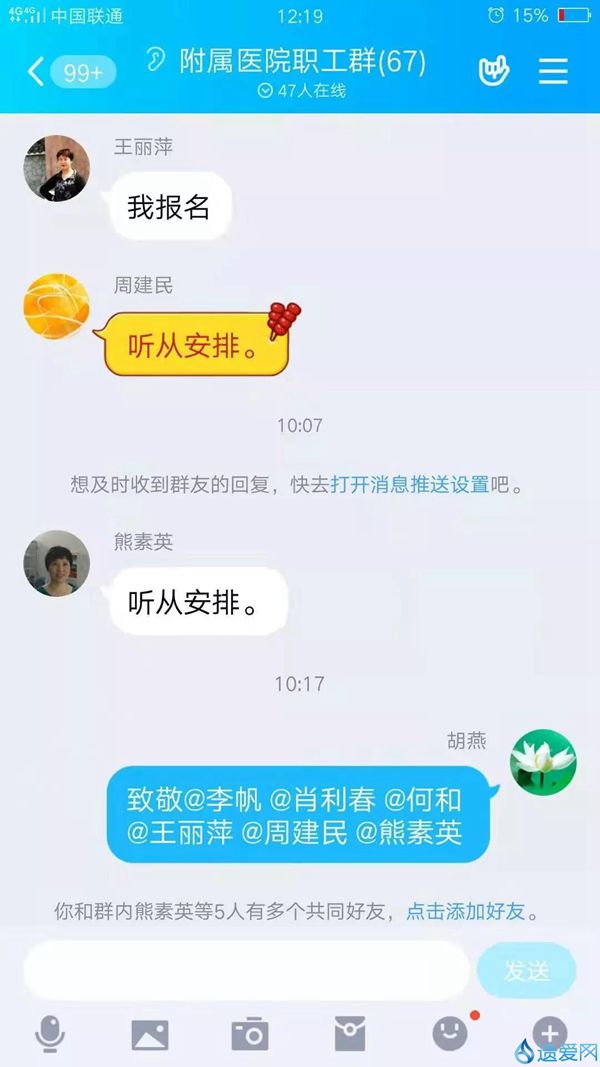Open 熊素英's profile avatar
The height and width of the screenshot is (1067, 600).
click(x=57, y=563)
